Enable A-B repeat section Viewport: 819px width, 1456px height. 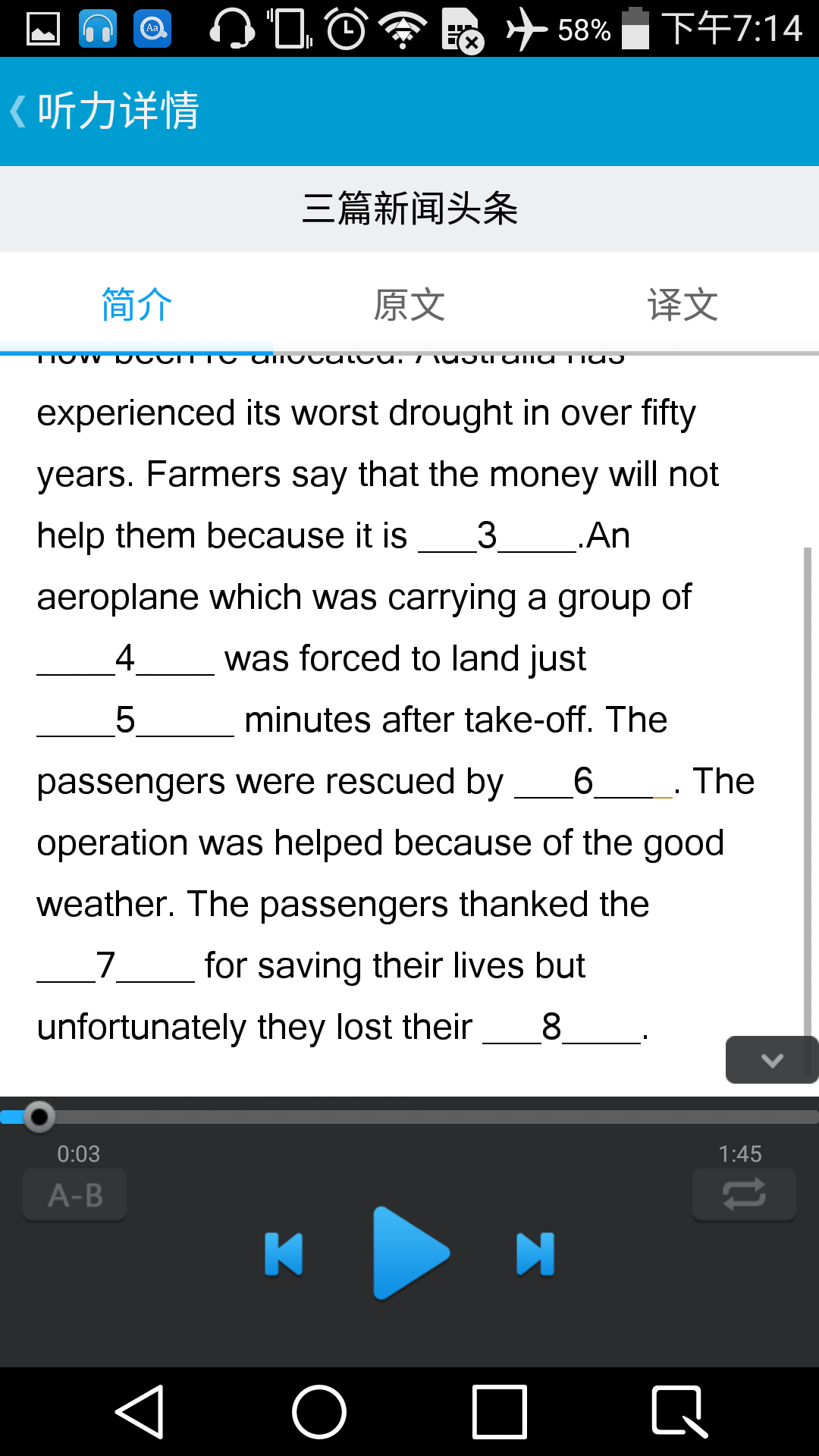click(x=75, y=1195)
